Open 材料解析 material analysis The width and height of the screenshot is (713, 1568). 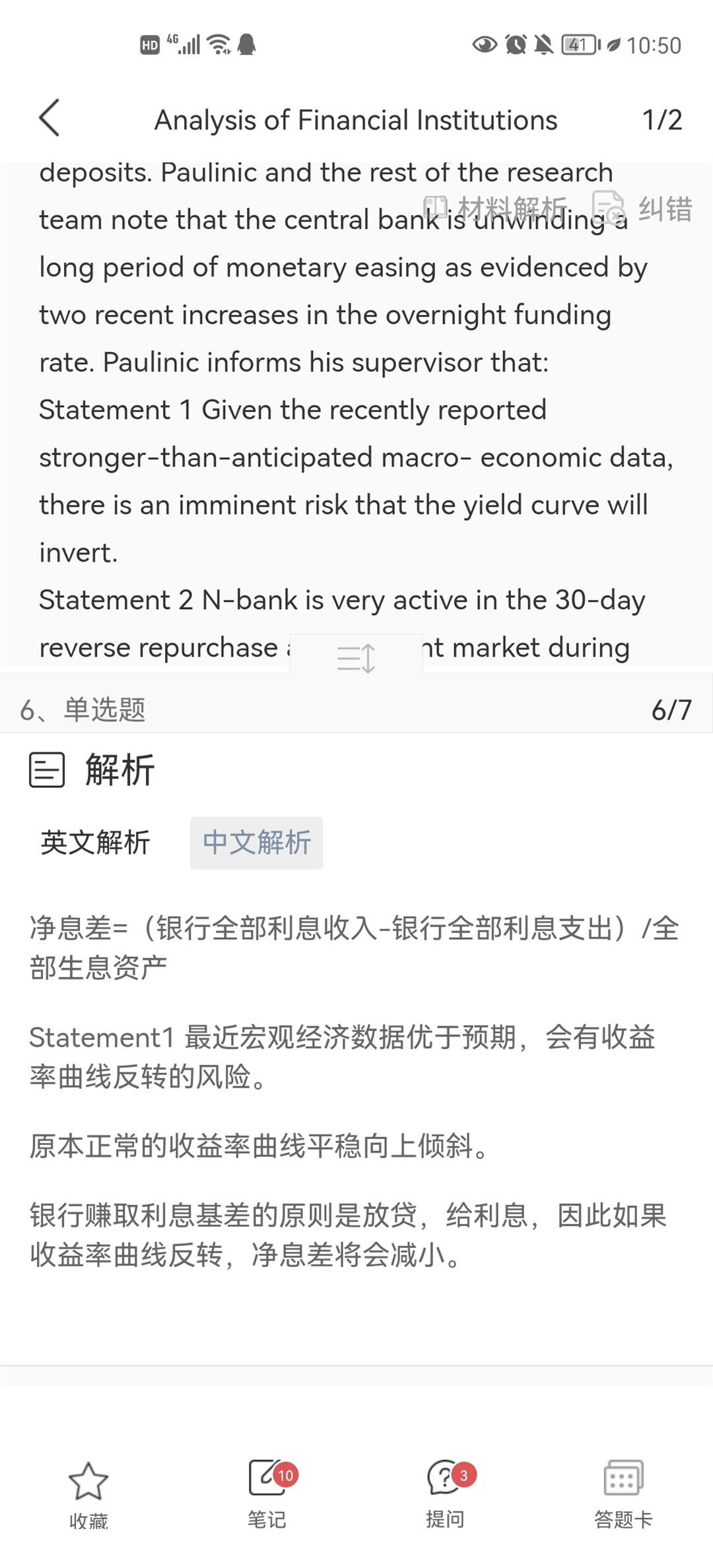(x=496, y=209)
